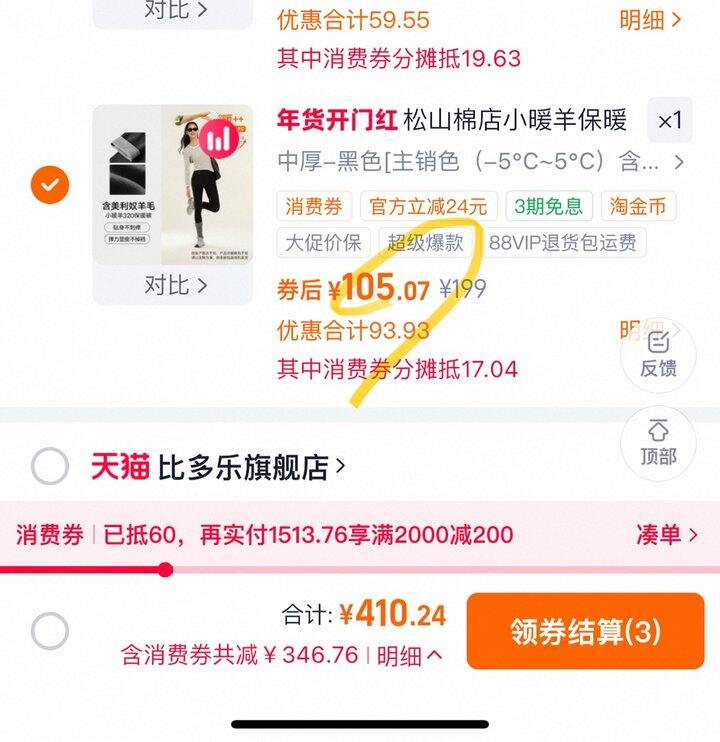Open the 松山棉店 leggings product image
720x742 pixels.
click(x=172, y=185)
